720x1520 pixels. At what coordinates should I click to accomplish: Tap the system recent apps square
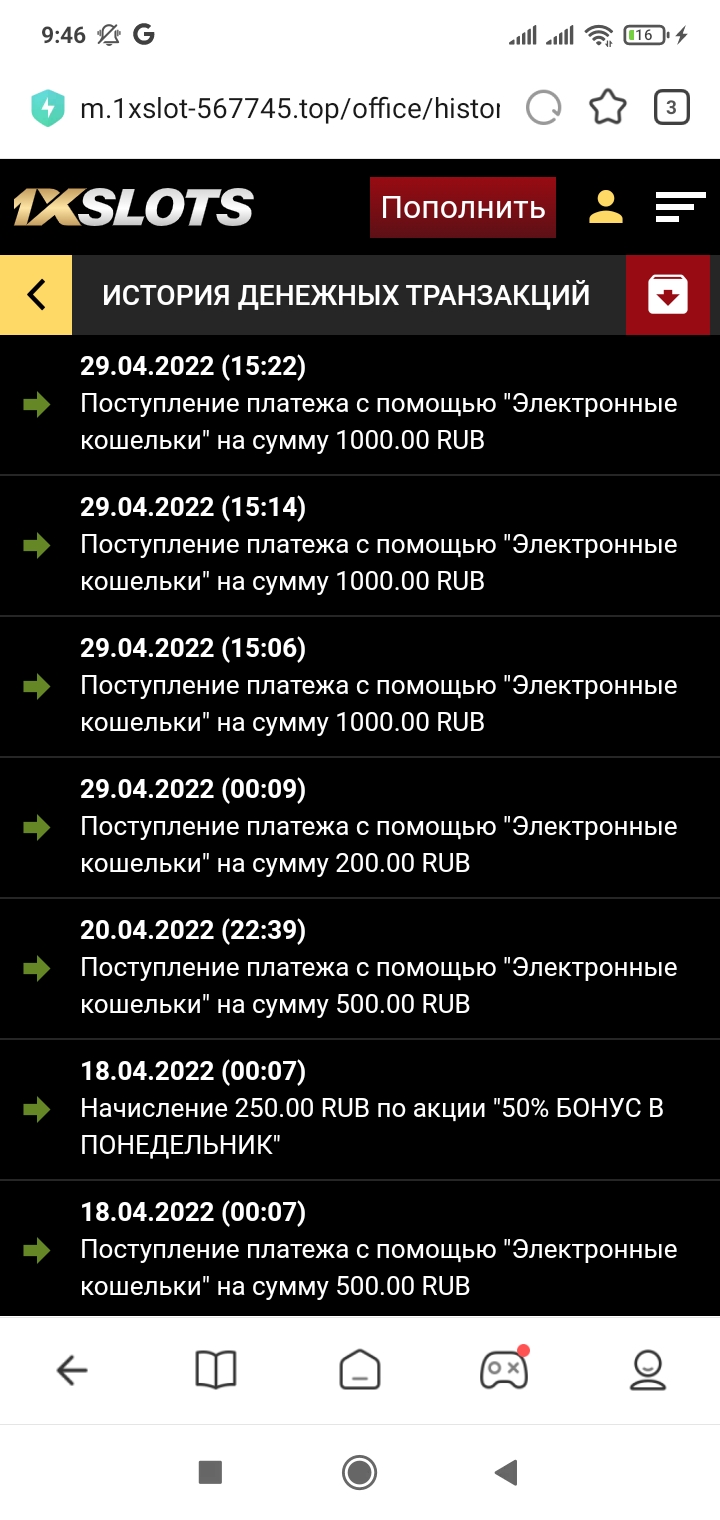[210, 1471]
